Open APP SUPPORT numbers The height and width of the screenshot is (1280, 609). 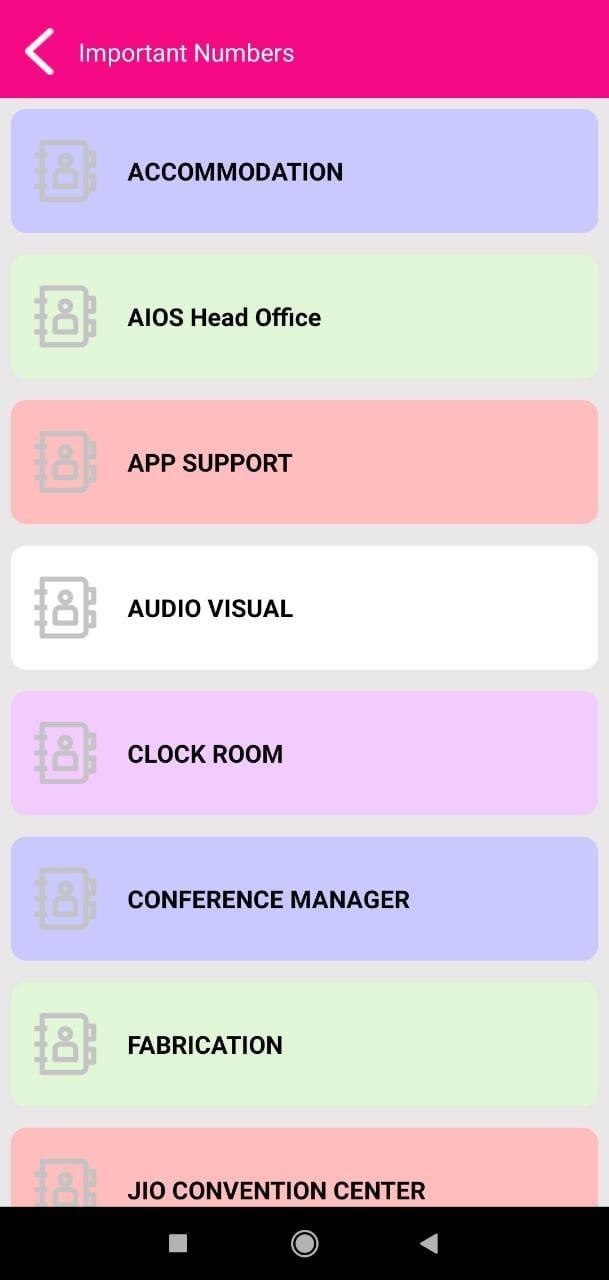(x=304, y=462)
